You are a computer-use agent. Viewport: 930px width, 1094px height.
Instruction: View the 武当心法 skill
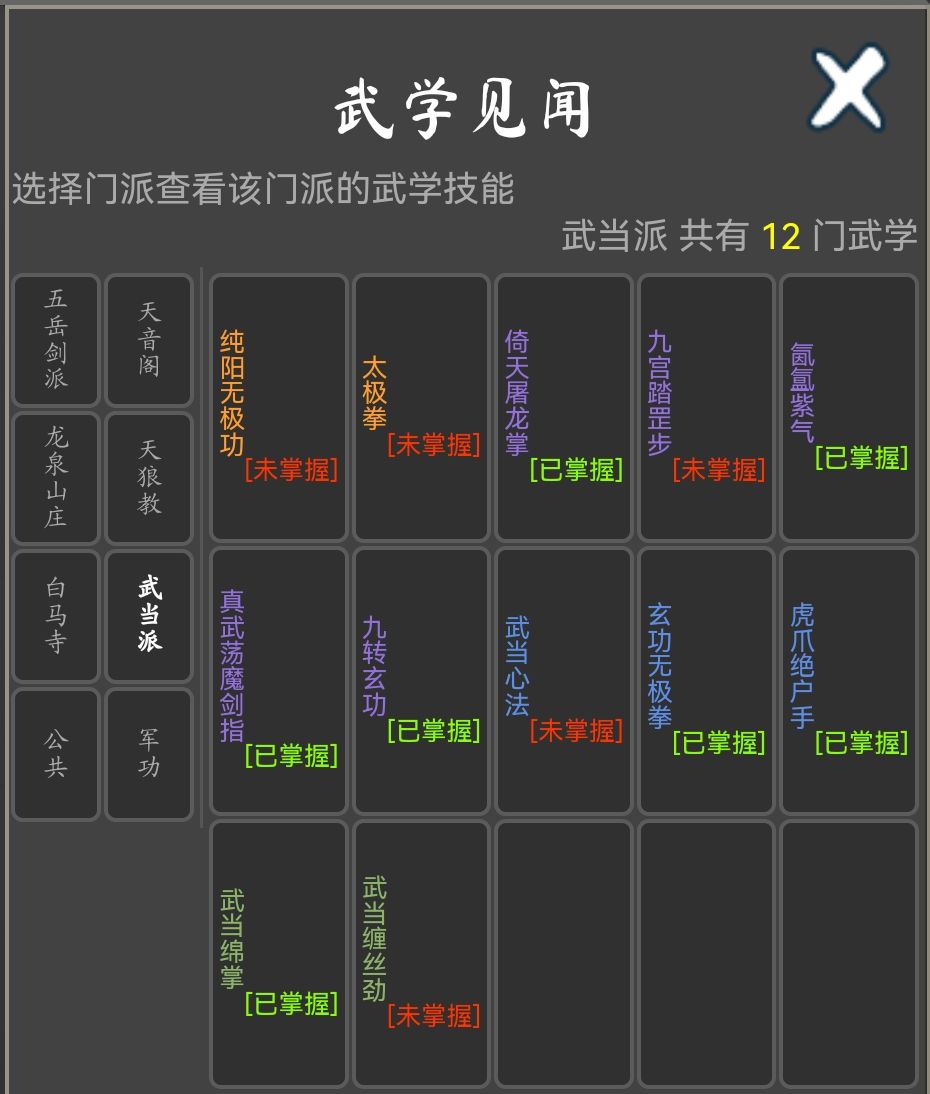563,680
